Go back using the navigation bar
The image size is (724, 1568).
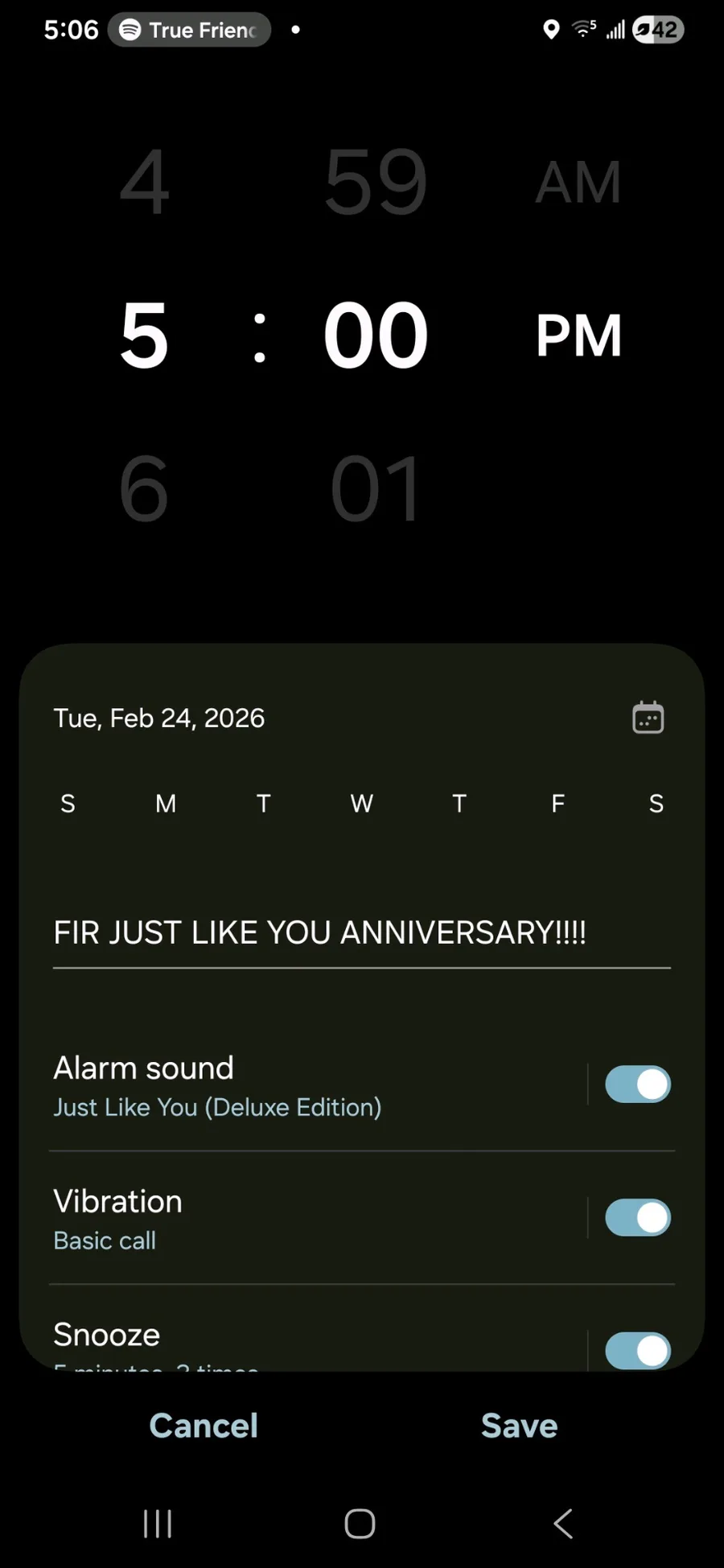click(x=563, y=1523)
